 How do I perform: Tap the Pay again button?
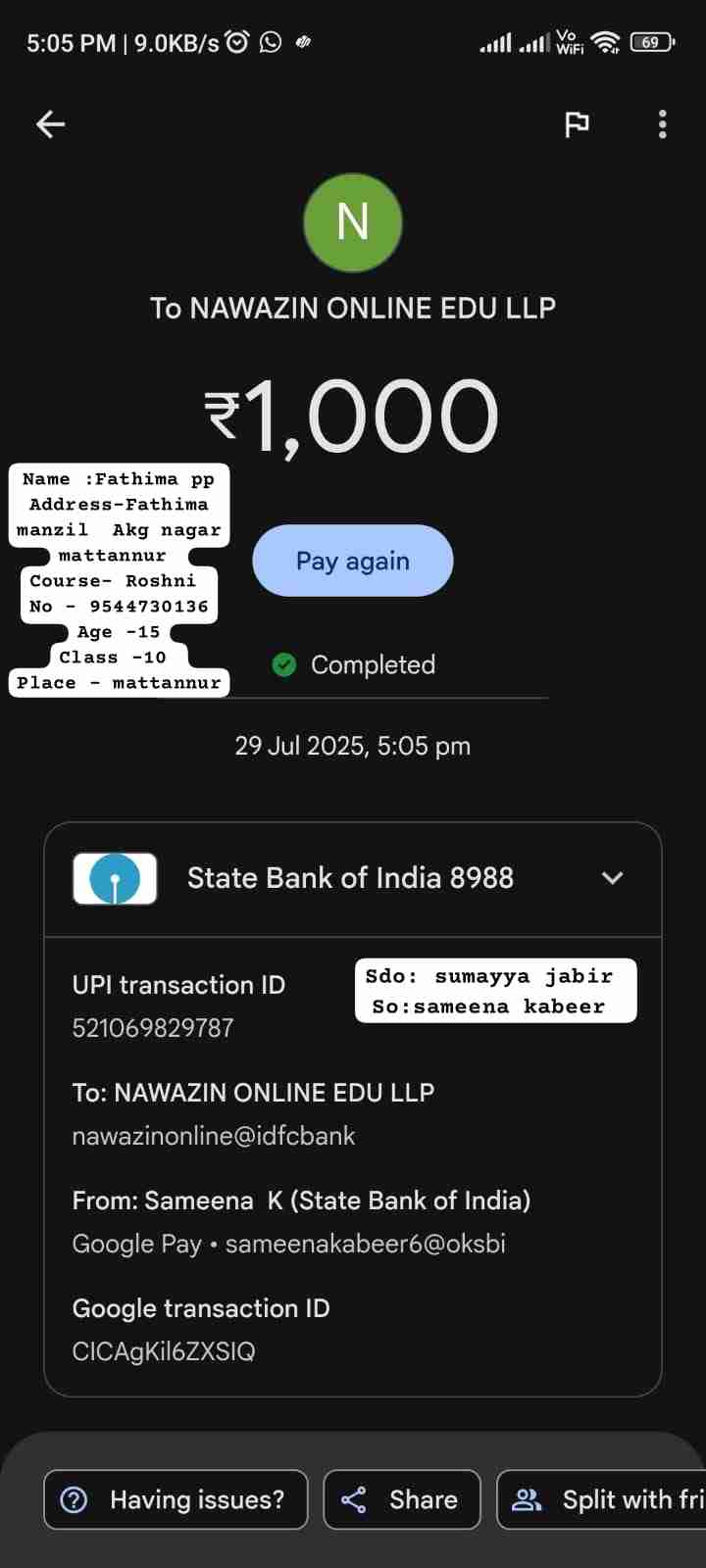[353, 561]
